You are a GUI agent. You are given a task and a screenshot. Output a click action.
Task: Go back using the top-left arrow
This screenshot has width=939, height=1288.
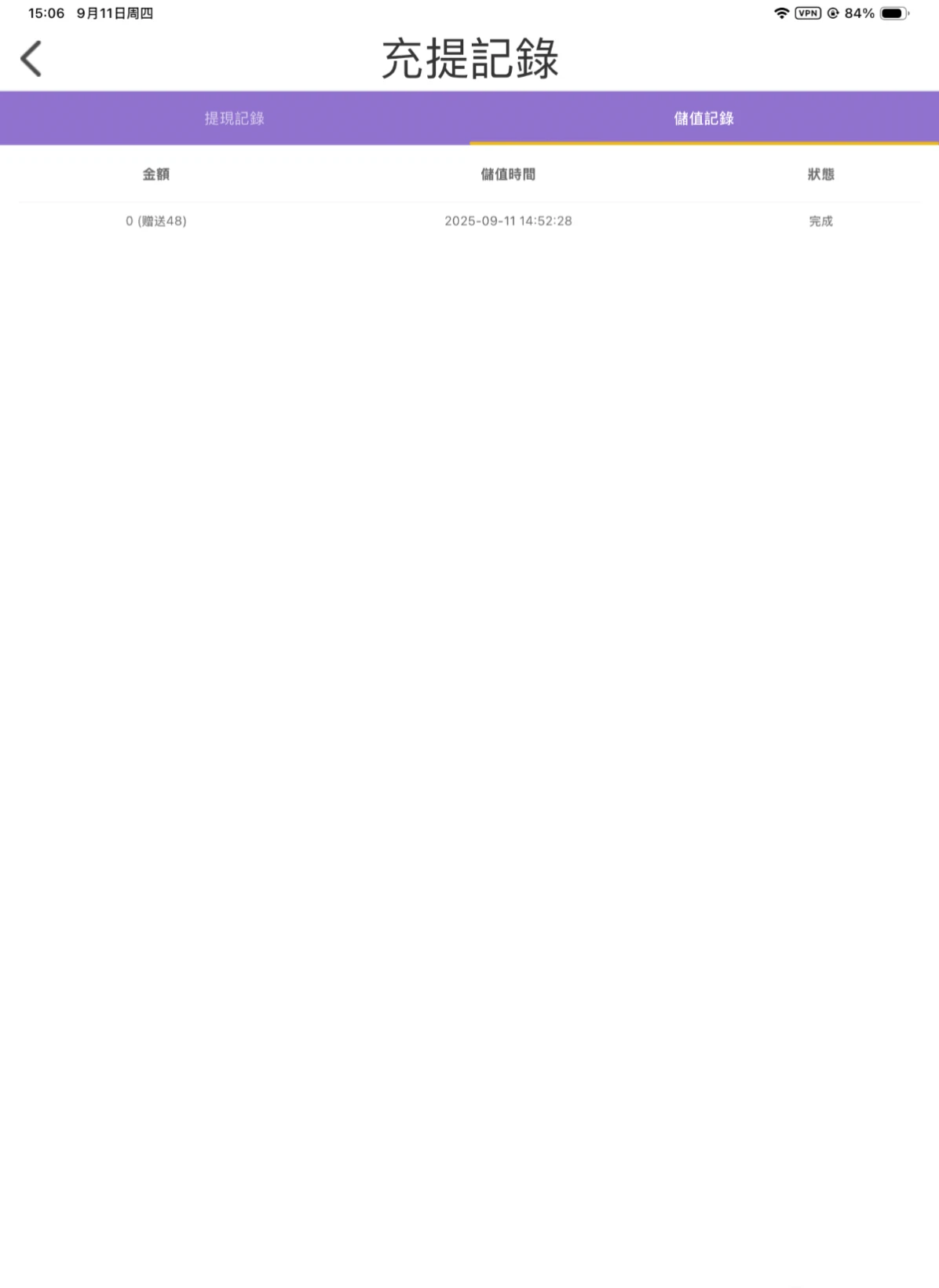31,59
